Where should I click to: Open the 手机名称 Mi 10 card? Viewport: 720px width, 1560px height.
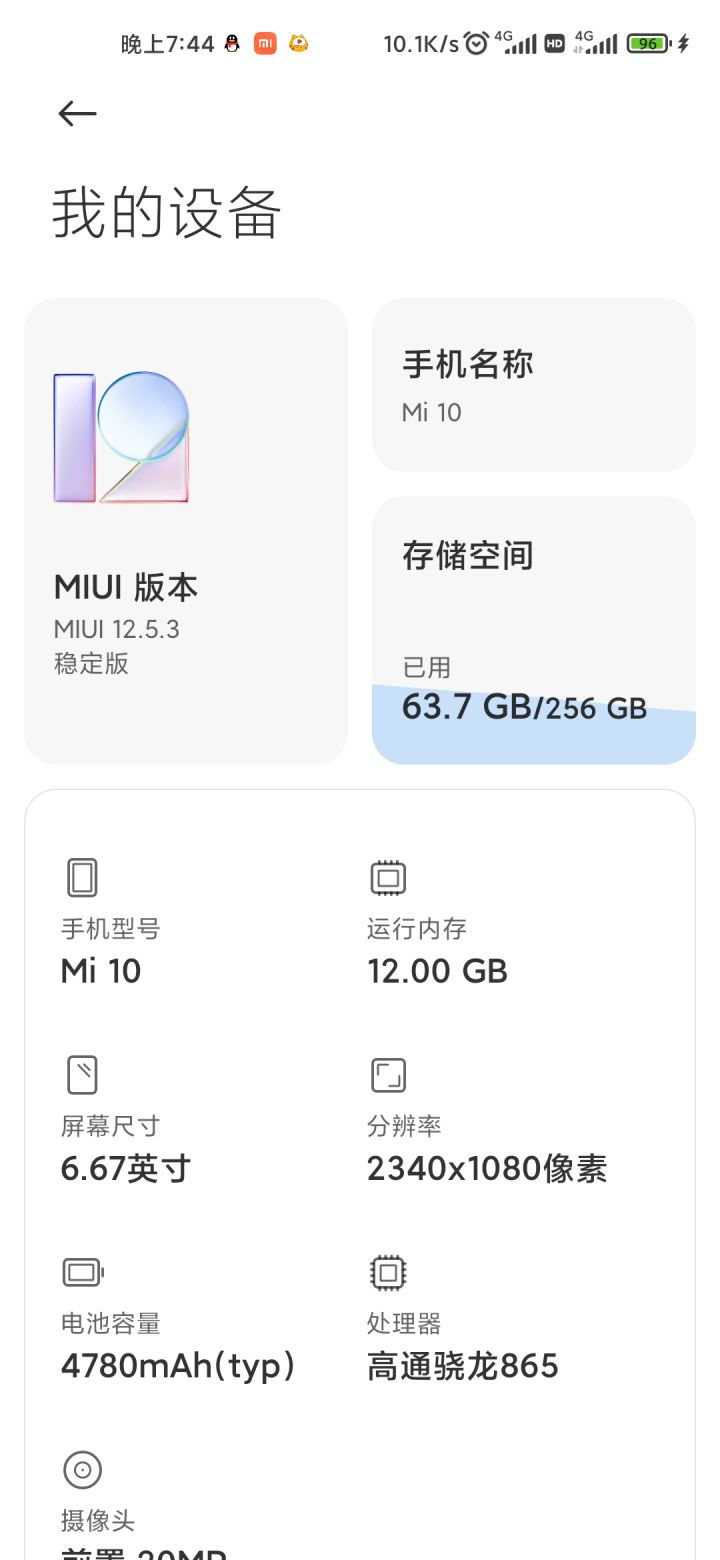[534, 385]
